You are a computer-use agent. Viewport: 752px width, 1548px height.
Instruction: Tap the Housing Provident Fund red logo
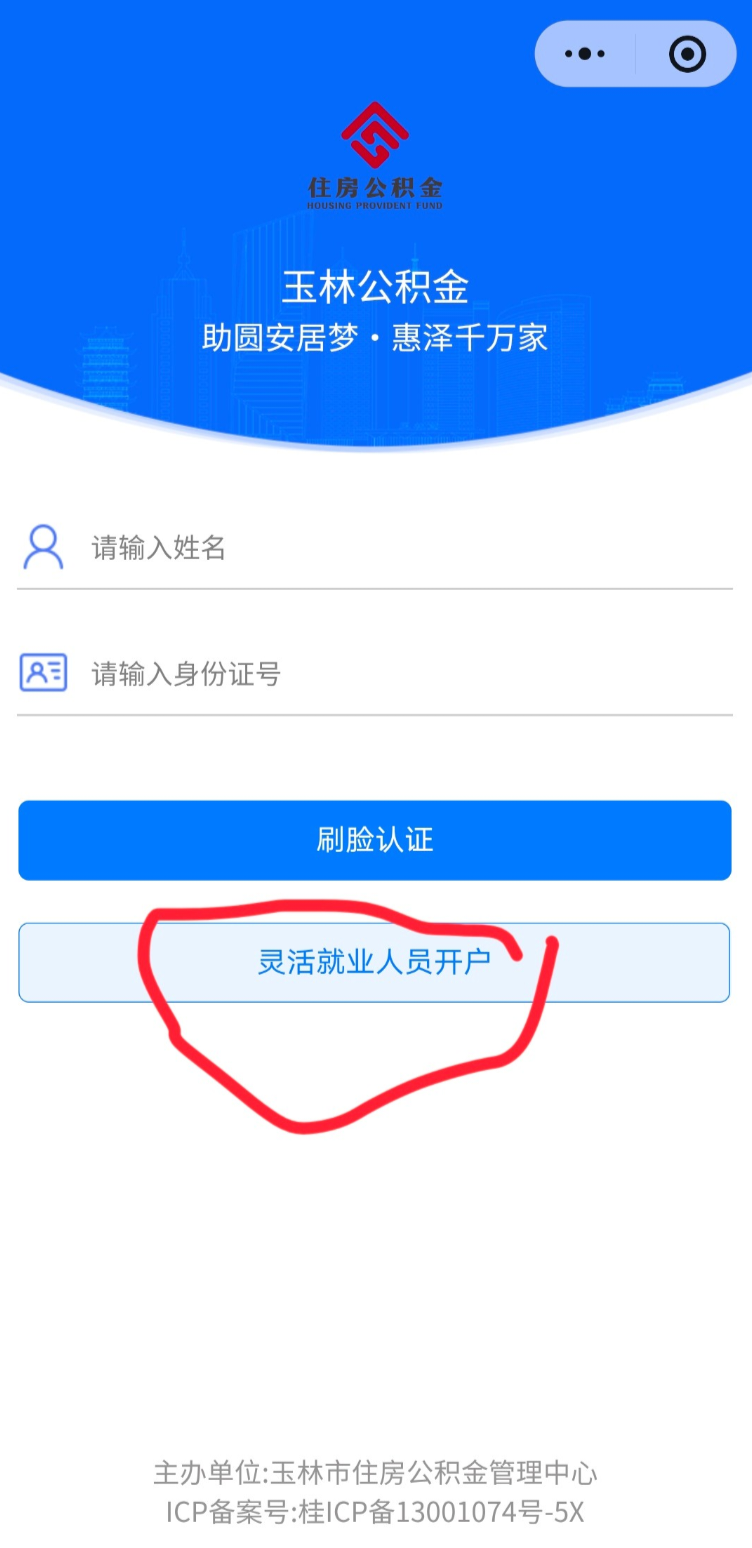(x=375, y=135)
